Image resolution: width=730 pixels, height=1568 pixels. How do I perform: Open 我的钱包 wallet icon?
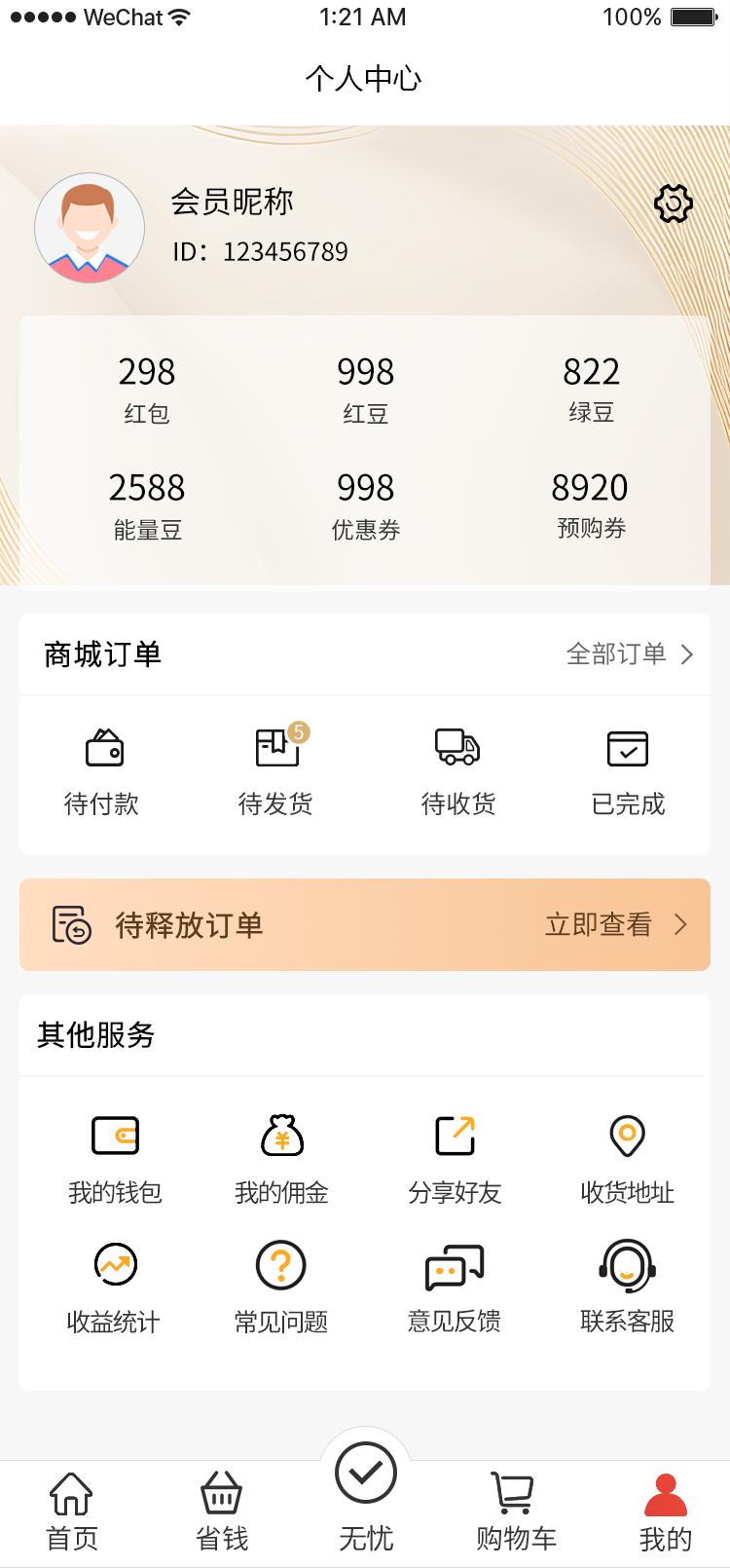pos(115,1136)
